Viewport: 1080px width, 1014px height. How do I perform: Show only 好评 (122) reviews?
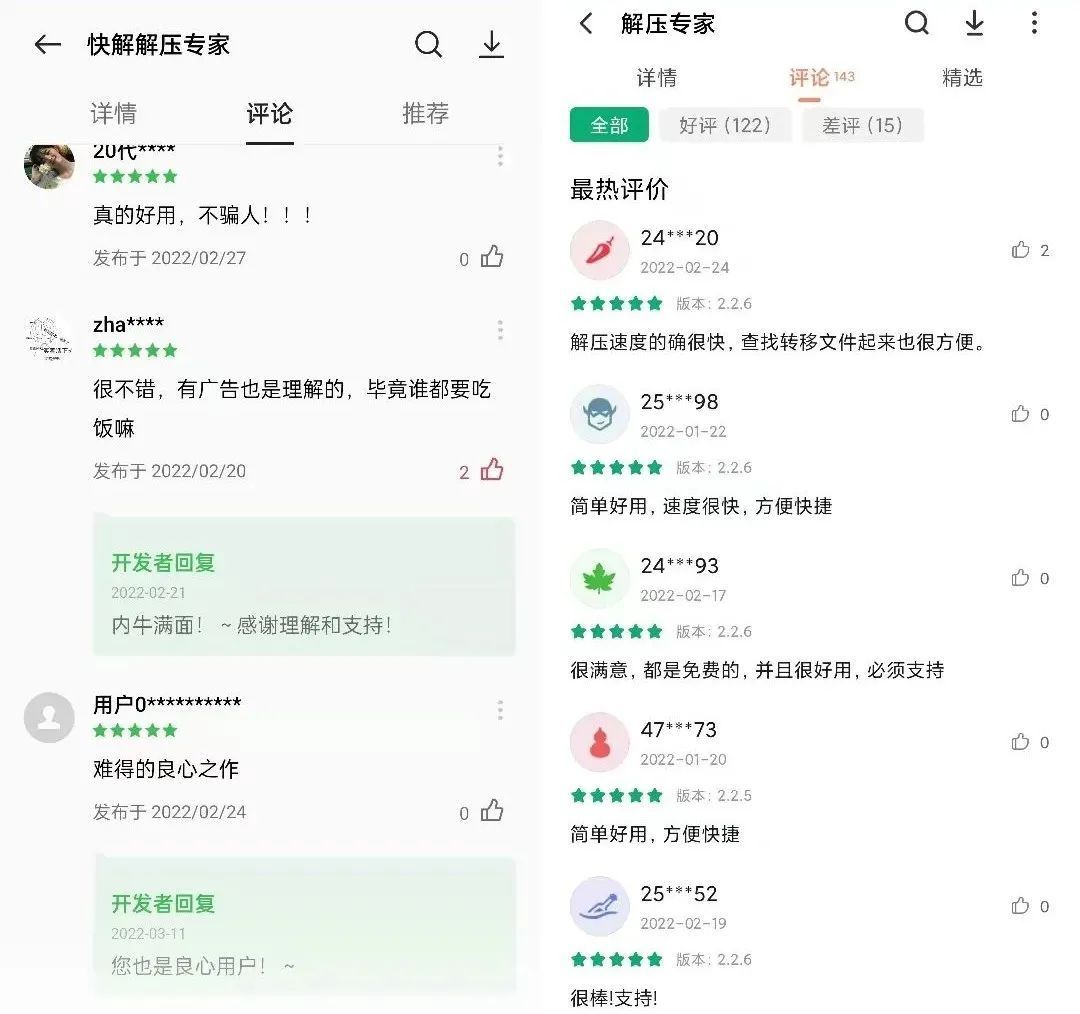(x=725, y=125)
